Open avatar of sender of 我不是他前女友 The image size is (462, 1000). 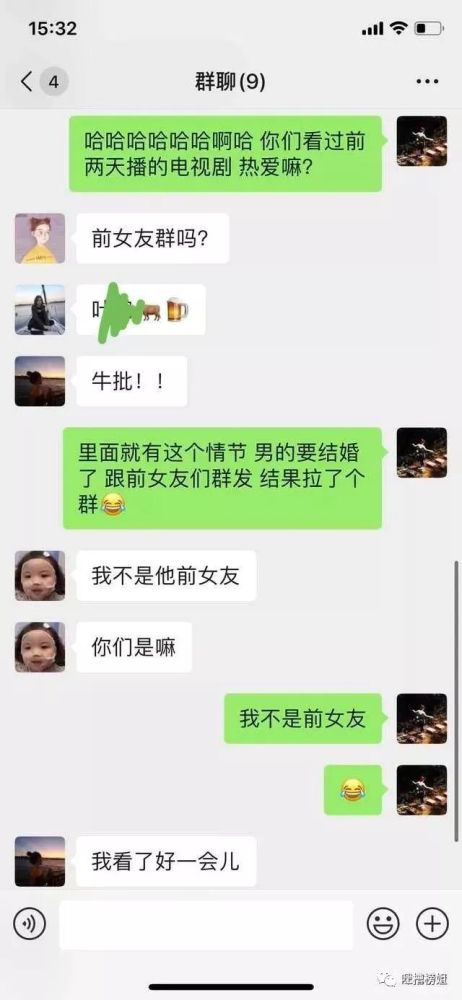(x=40, y=576)
